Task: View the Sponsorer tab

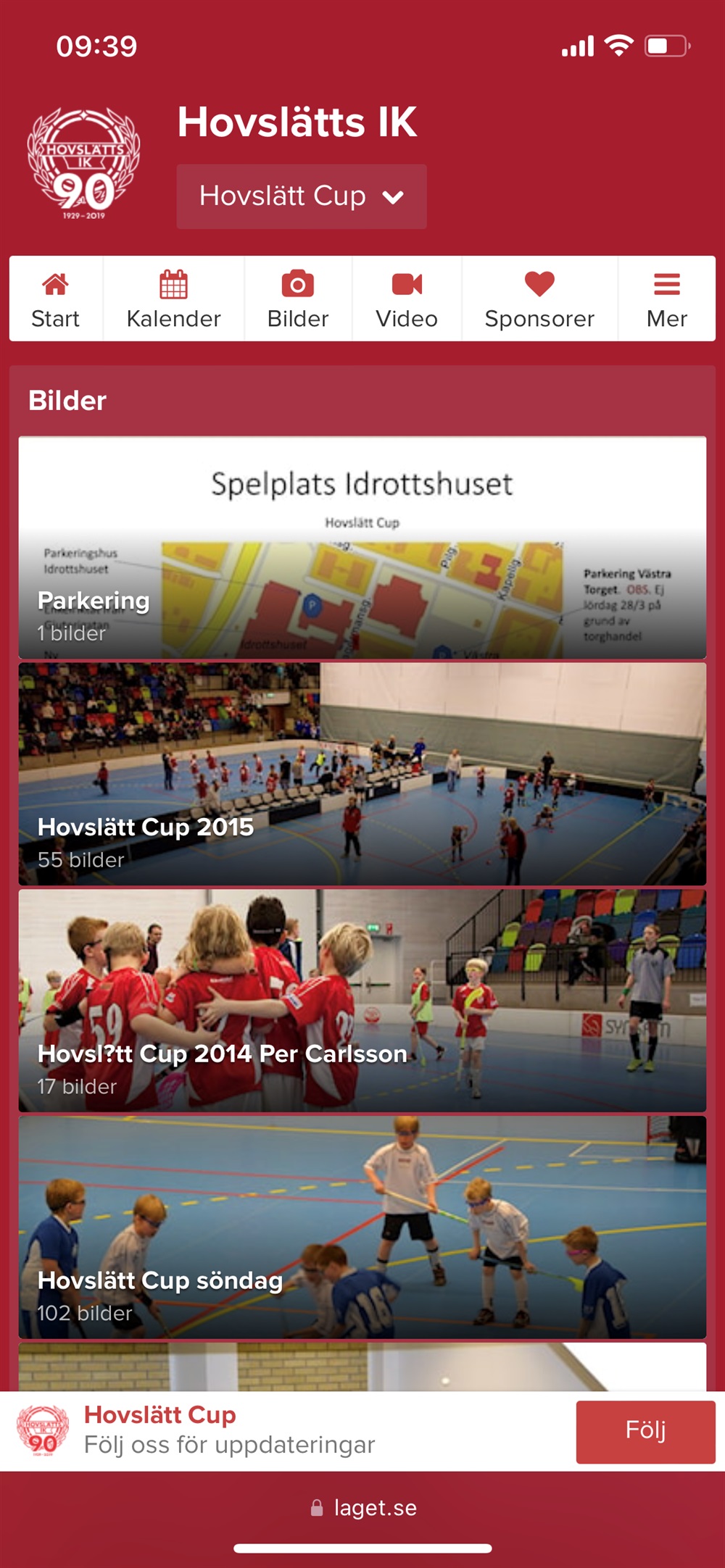Action: (539, 299)
